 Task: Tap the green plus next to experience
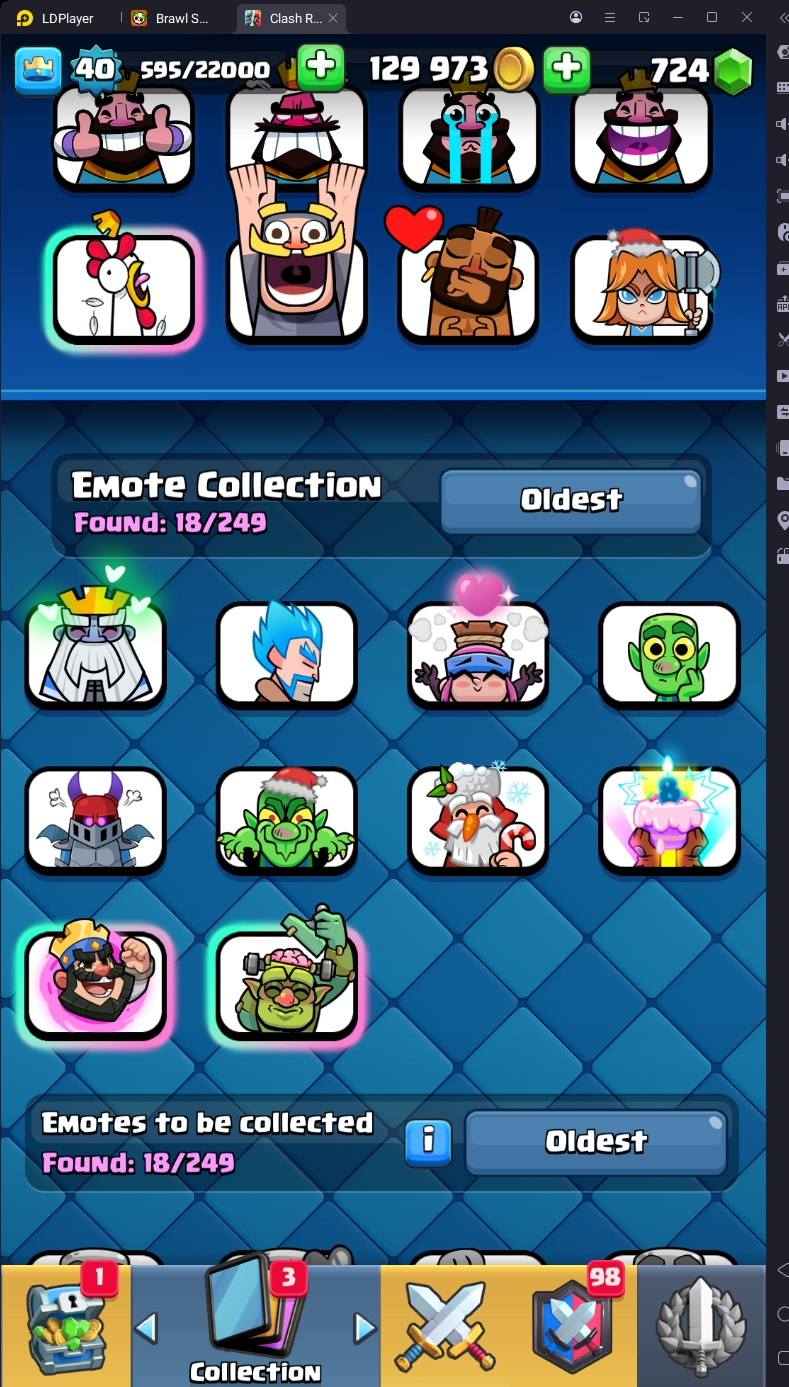[320, 68]
